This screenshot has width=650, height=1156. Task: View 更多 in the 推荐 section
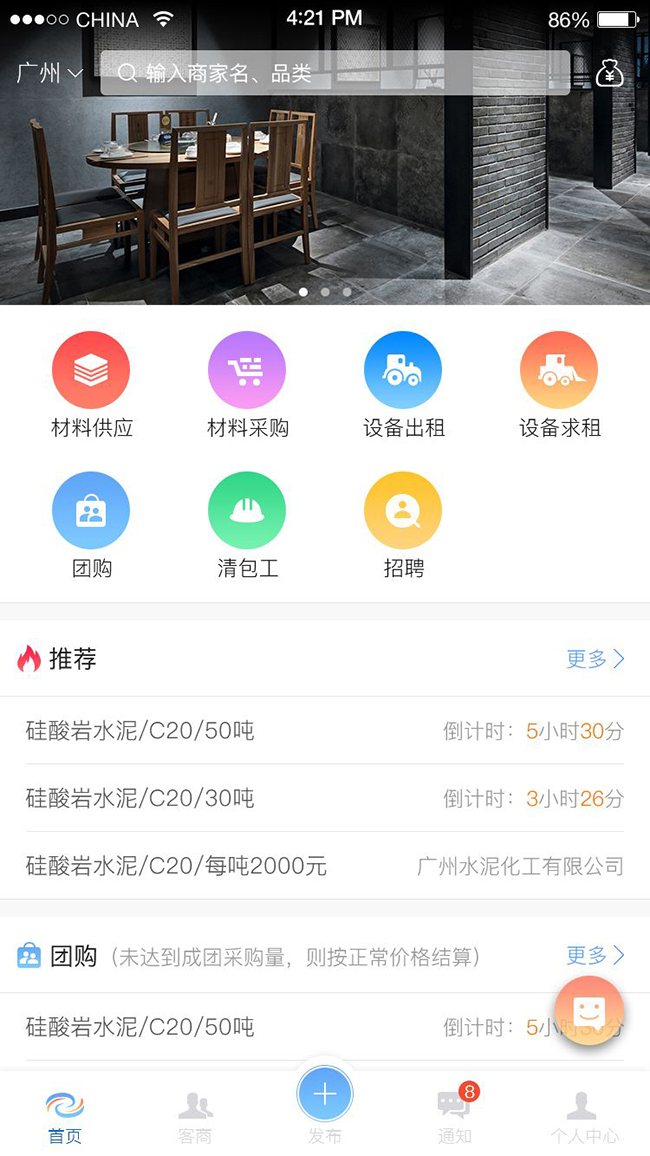click(595, 659)
